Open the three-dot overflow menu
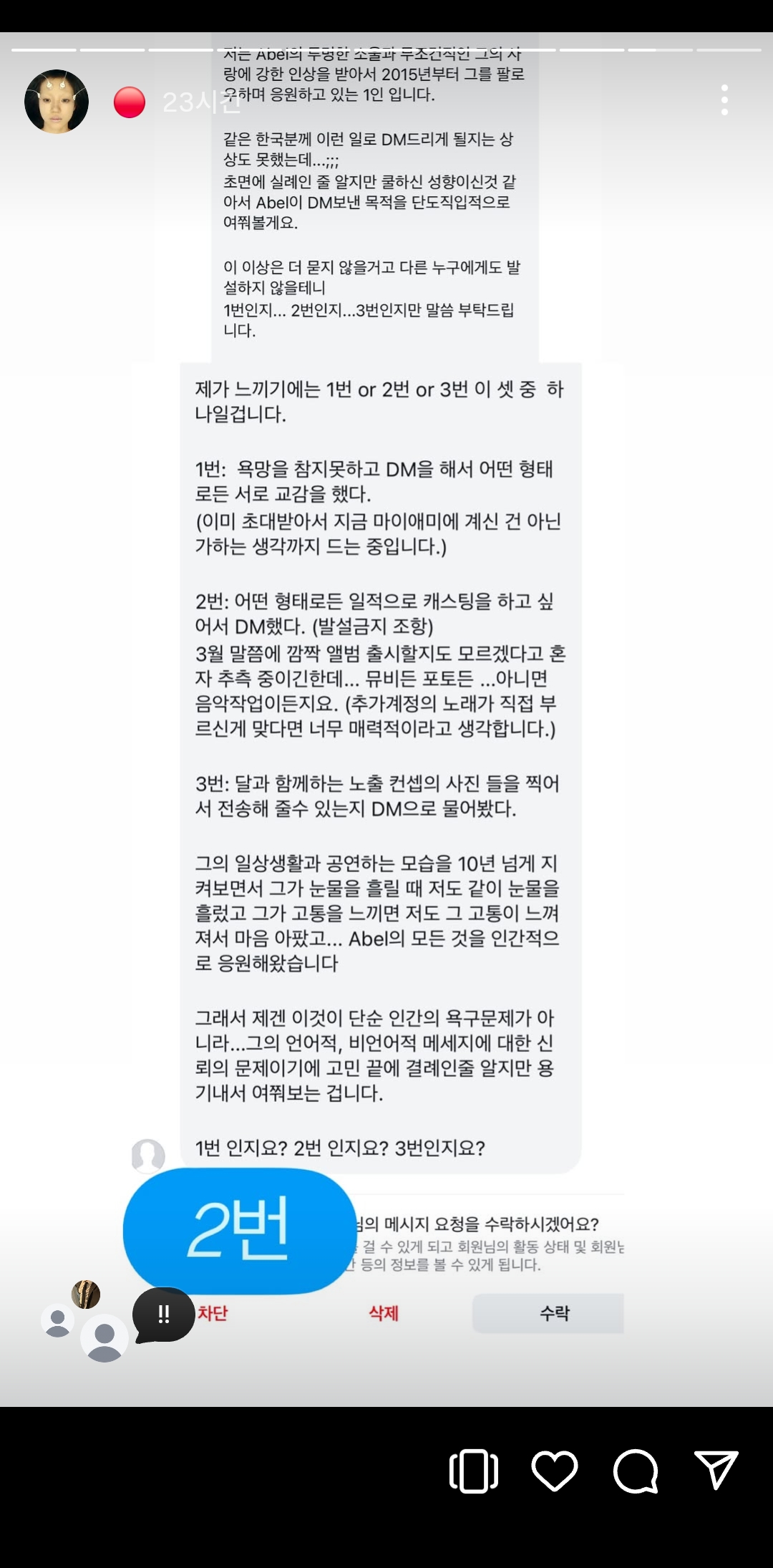This screenshot has height=1568, width=773. [x=724, y=100]
